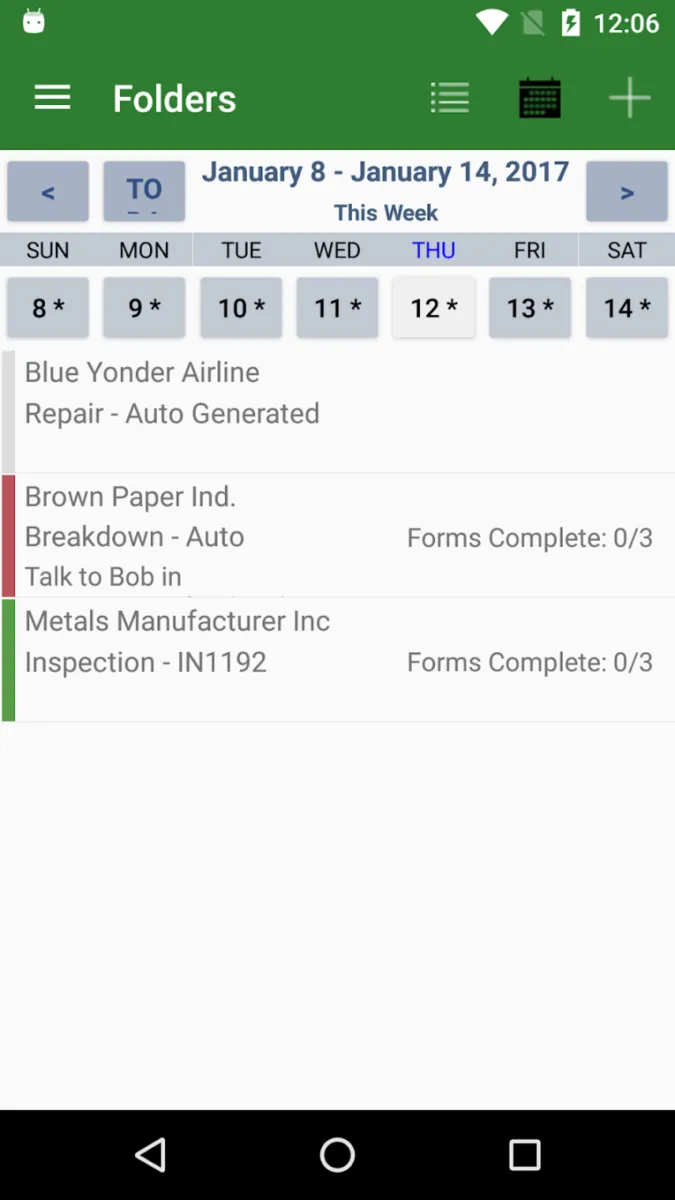The height and width of the screenshot is (1200, 675).
Task: Go to next week
Action: 626,191
